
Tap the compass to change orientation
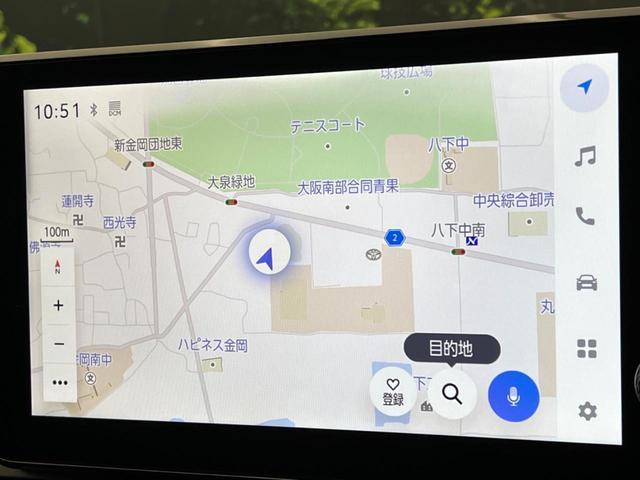coord(58,267)
